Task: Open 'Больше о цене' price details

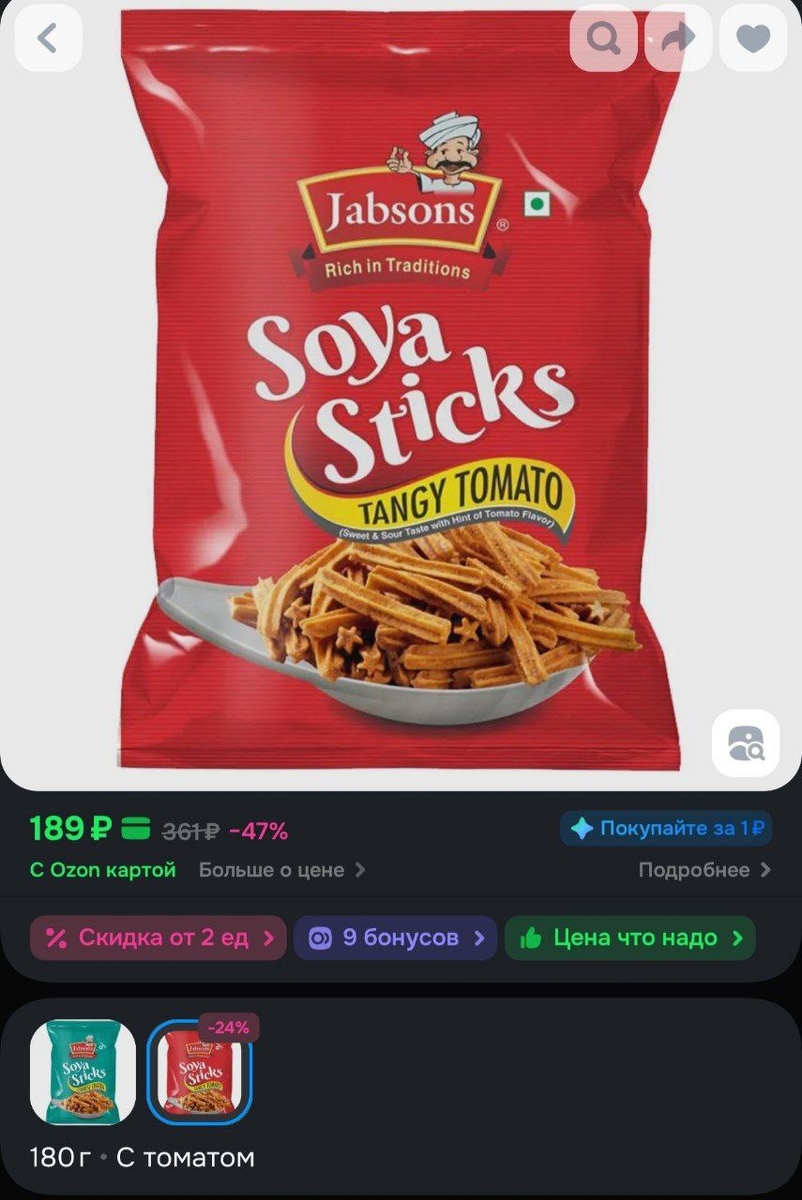Action: 282,870
